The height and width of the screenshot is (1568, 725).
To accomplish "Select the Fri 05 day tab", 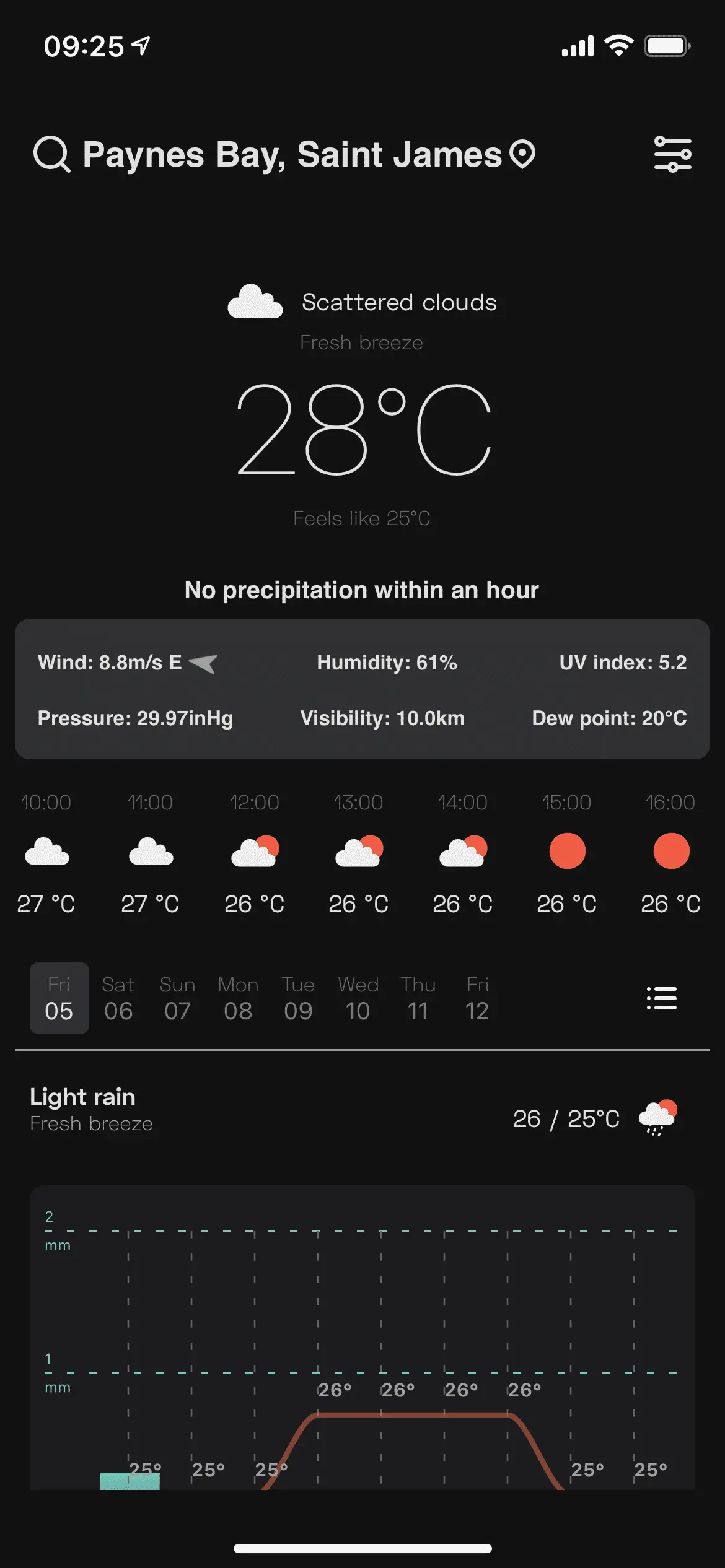I will (x=59, y=998).
